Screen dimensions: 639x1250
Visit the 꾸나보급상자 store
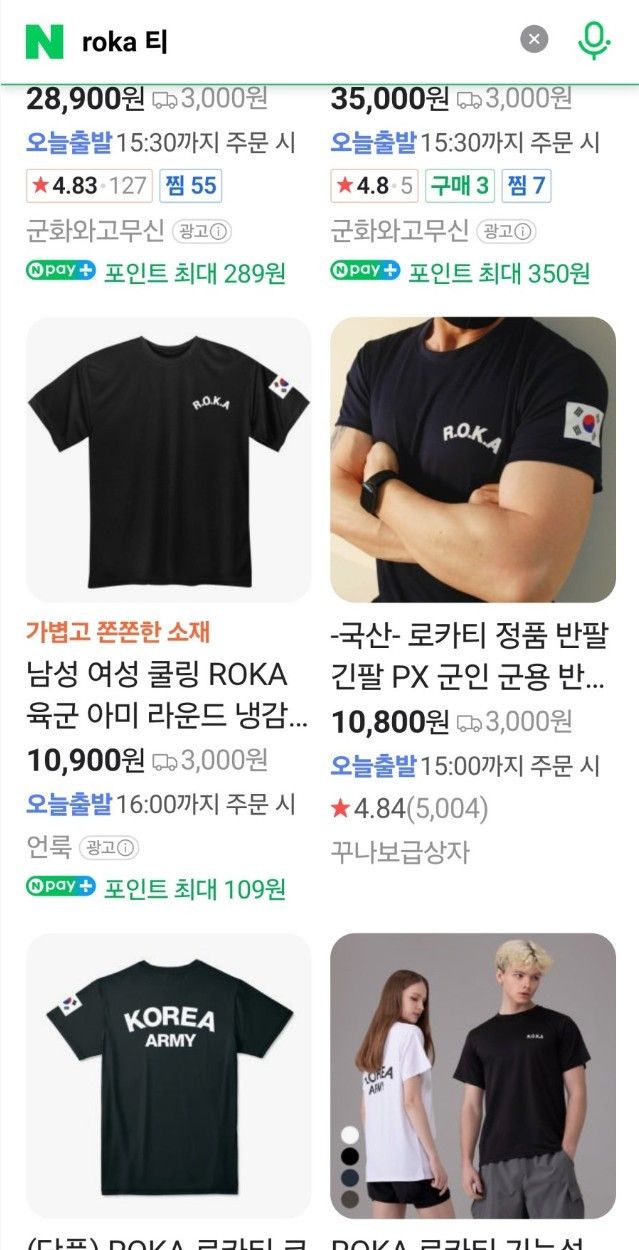click(399, 852)
